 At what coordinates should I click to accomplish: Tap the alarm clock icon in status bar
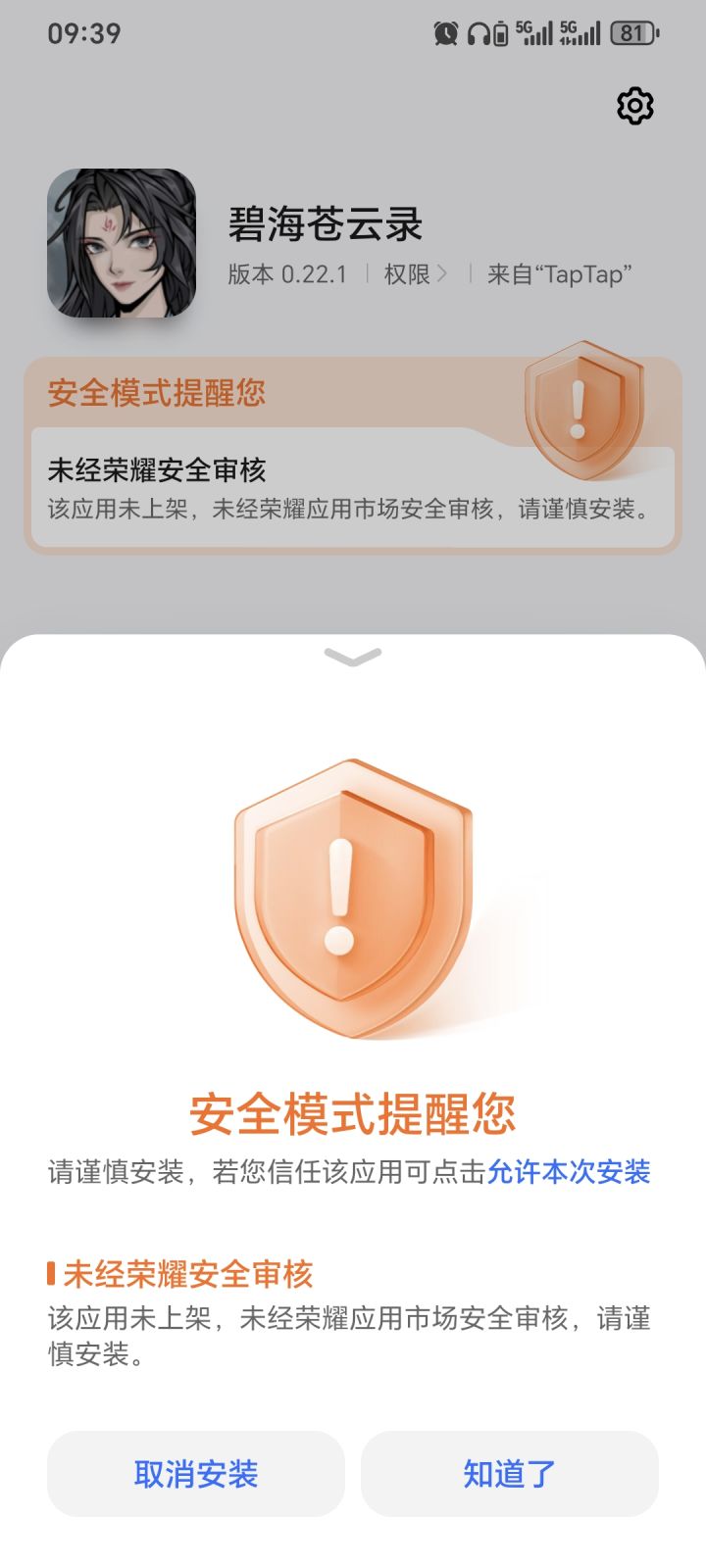pos(444,32)
